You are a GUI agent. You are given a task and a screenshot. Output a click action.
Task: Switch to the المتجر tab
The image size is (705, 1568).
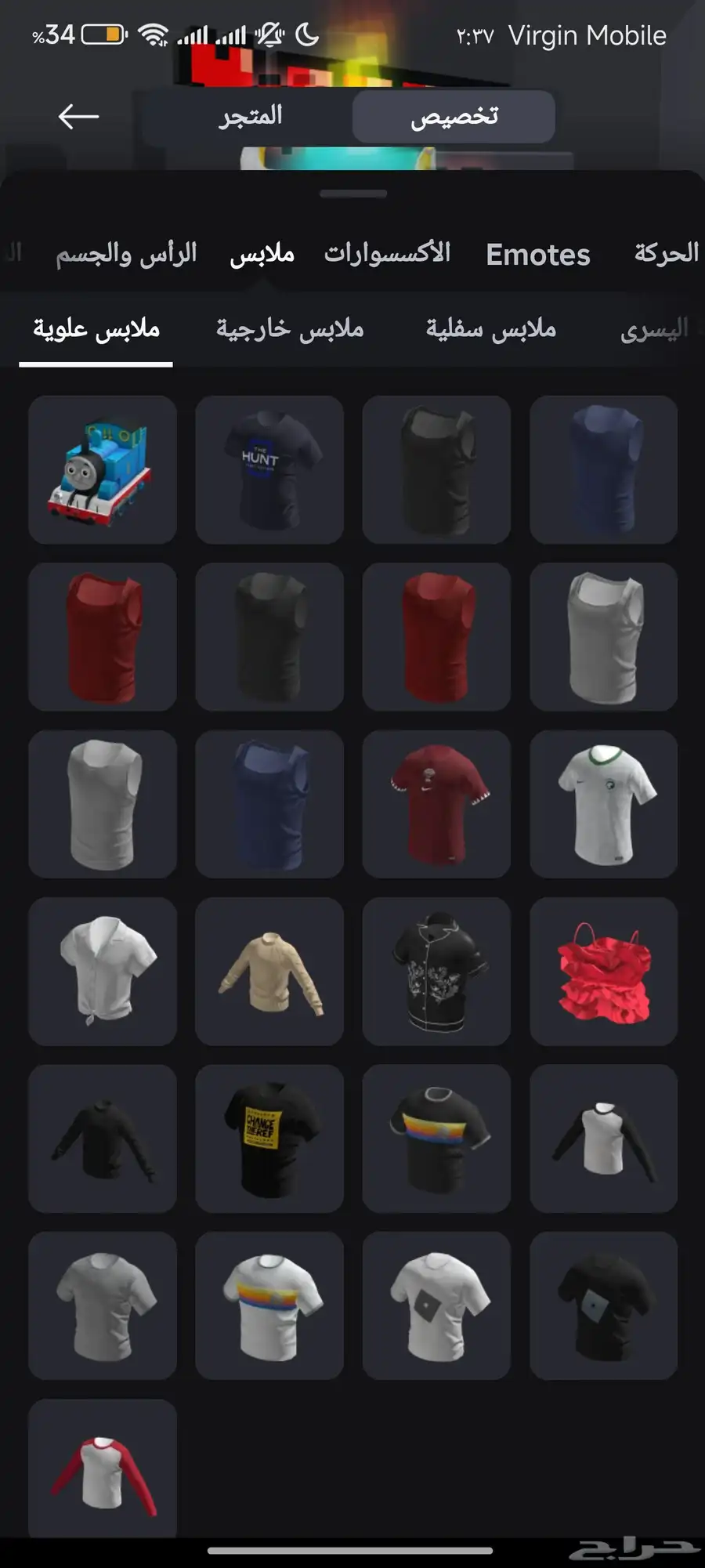coord(250,116)
